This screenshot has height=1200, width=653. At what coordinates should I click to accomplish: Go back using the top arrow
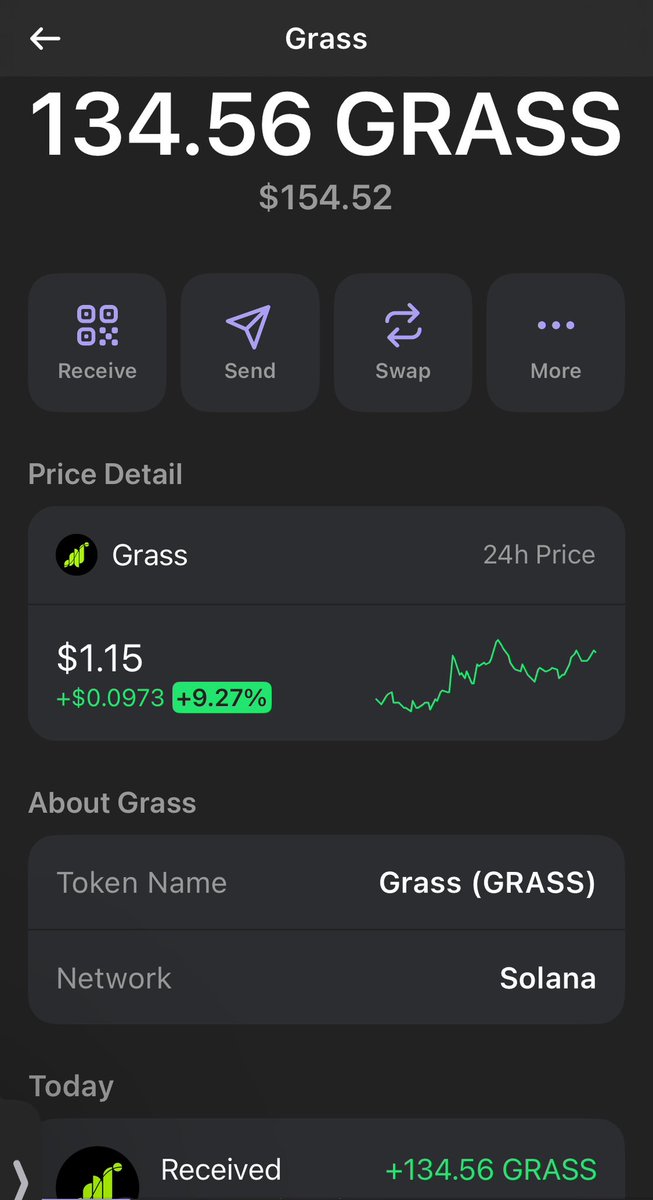point(45,39)
